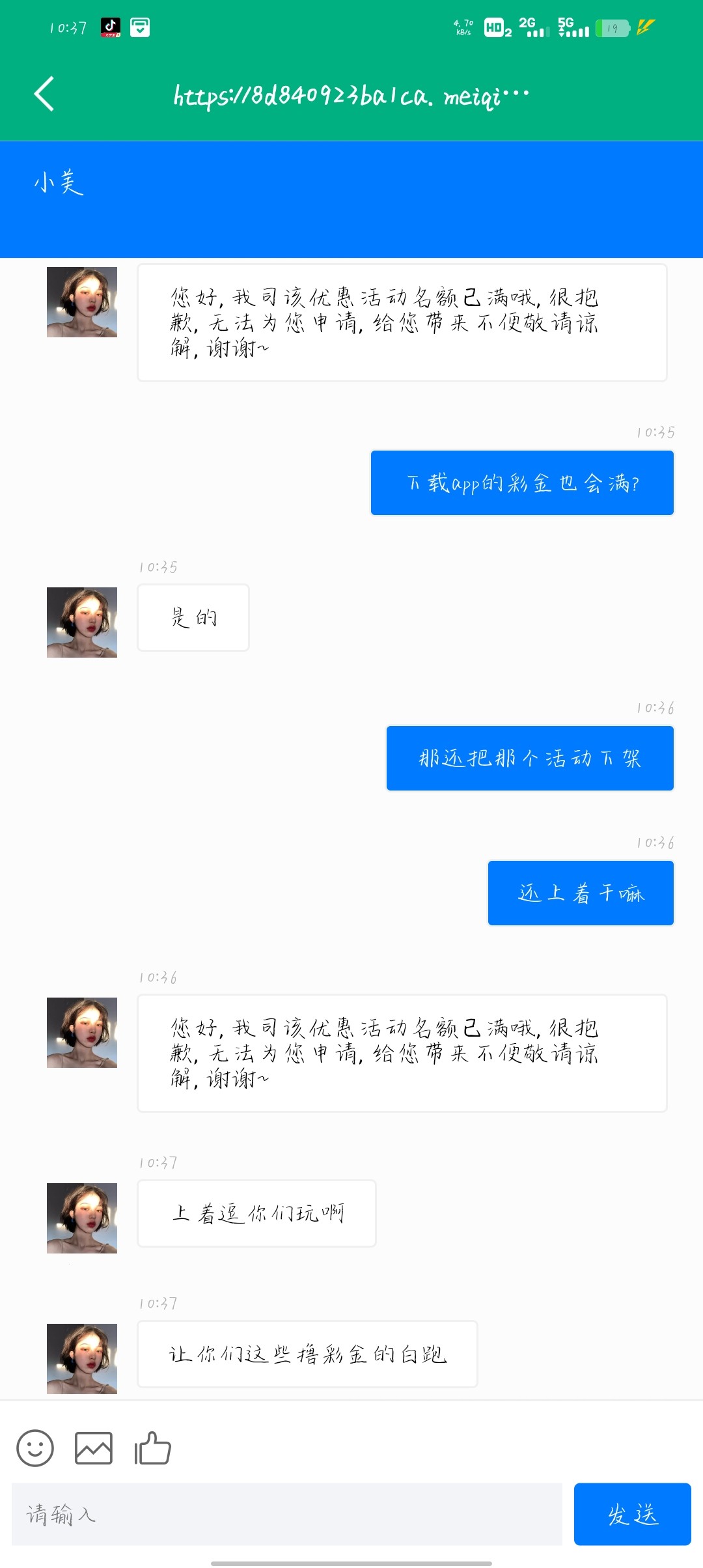Click the 发送 send button
The image size is (703, 1568).
coord(631,1514)
